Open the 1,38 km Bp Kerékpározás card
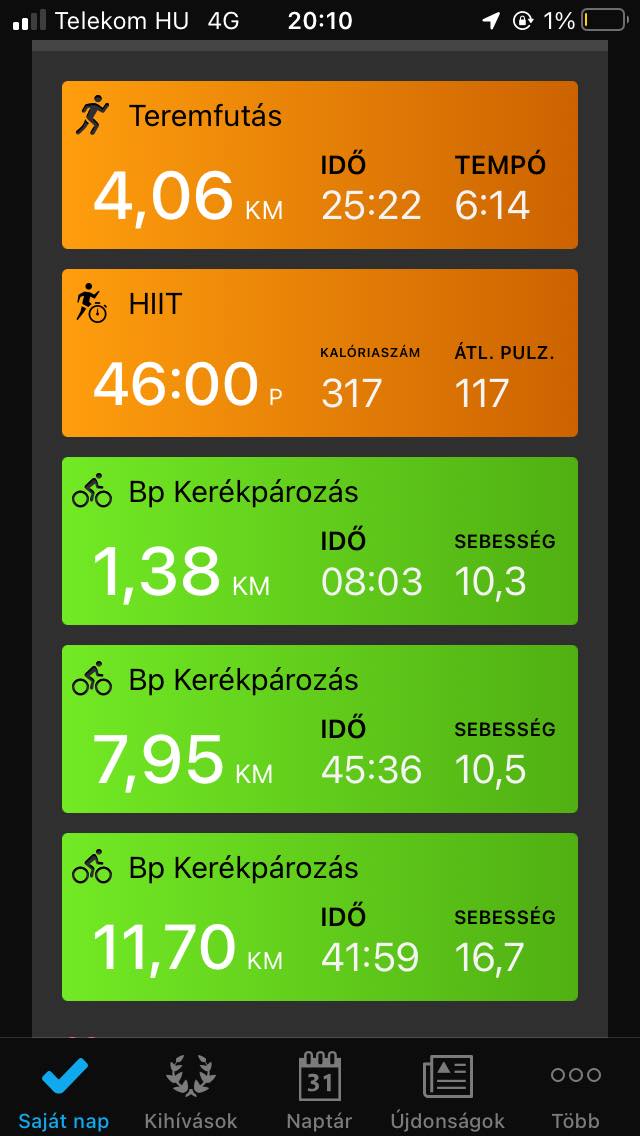This screenshot has height=1136, width=640. click(x=319, y=541)
